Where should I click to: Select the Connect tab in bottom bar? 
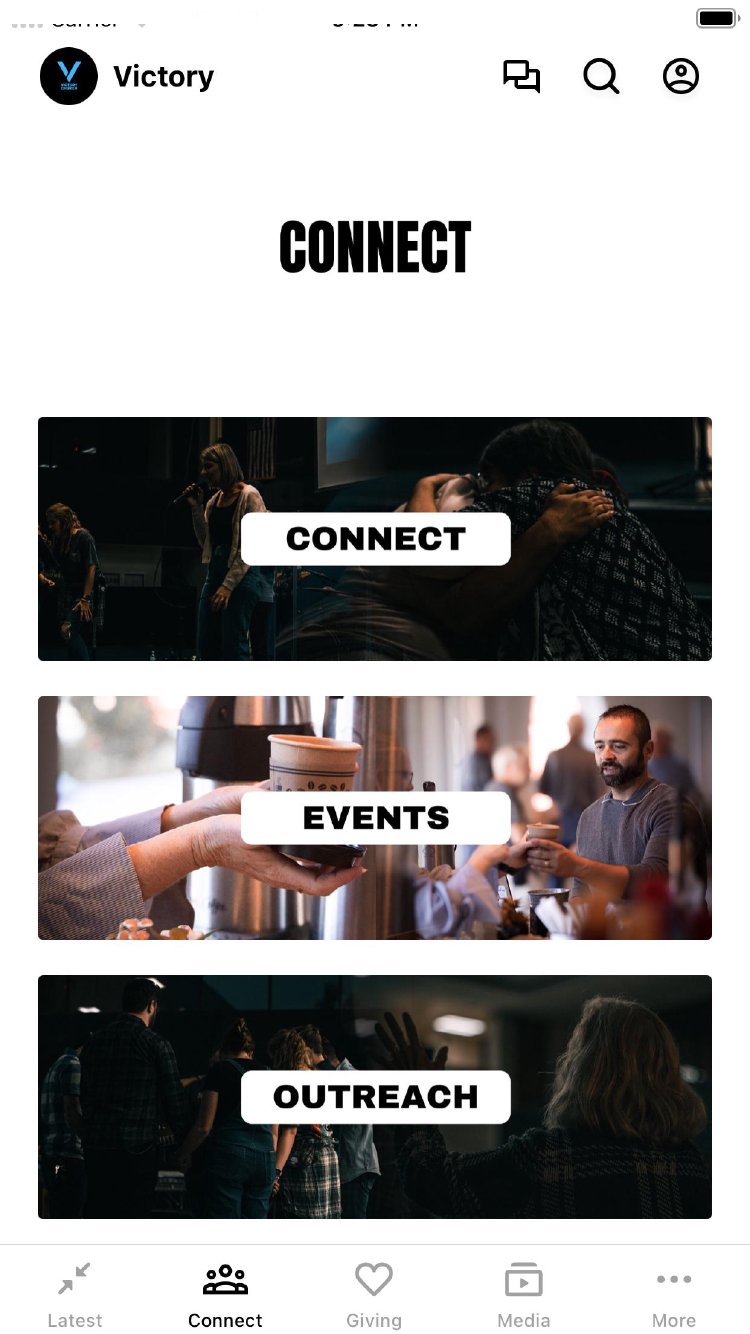[225, 1294]
